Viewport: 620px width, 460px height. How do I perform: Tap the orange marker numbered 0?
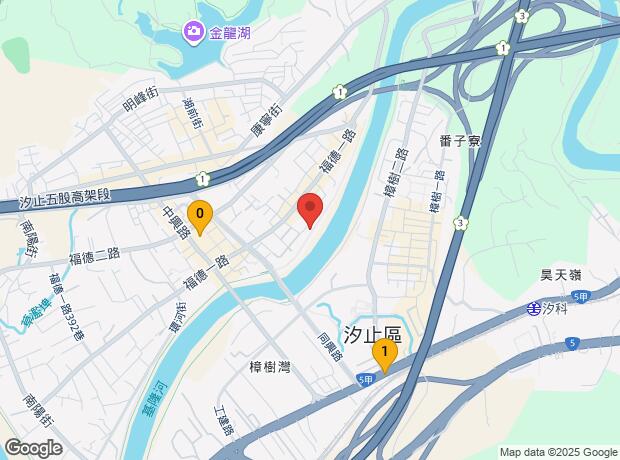(x=200, y=216)
